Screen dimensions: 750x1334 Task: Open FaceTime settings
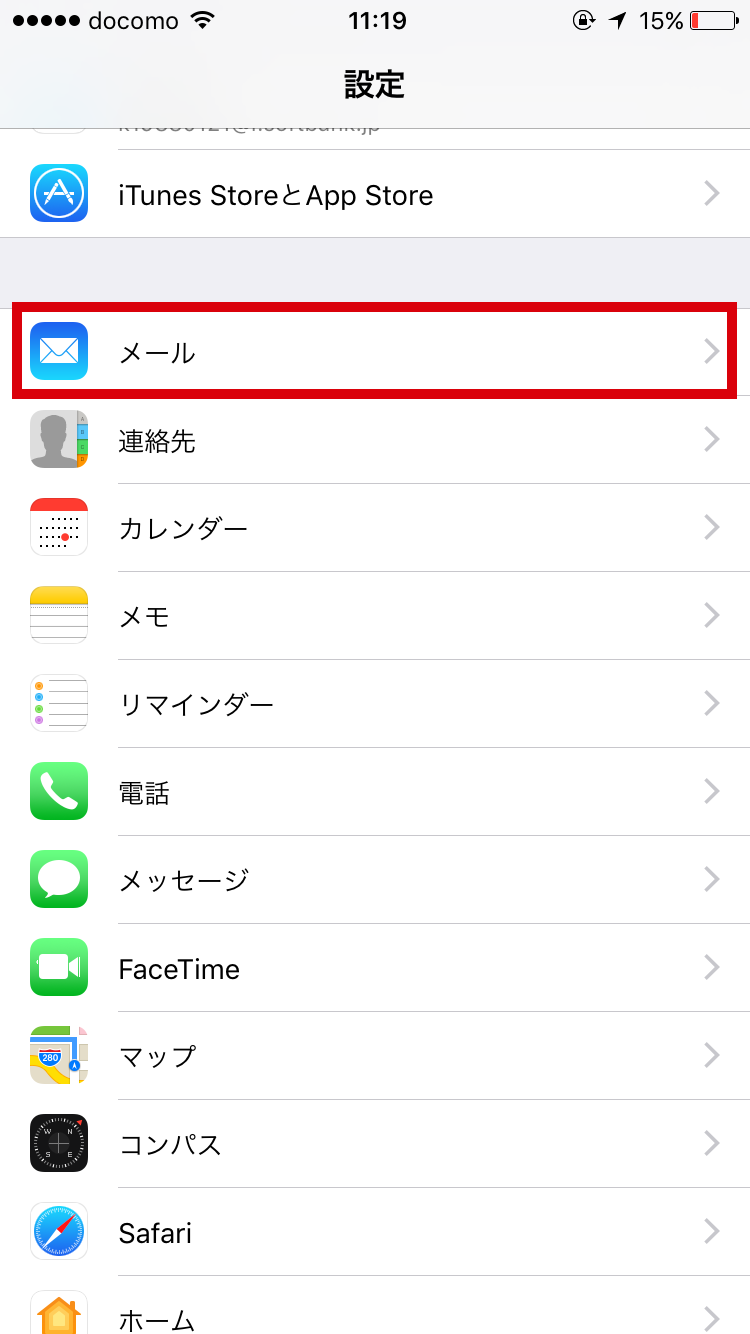[x=375, y=968]
